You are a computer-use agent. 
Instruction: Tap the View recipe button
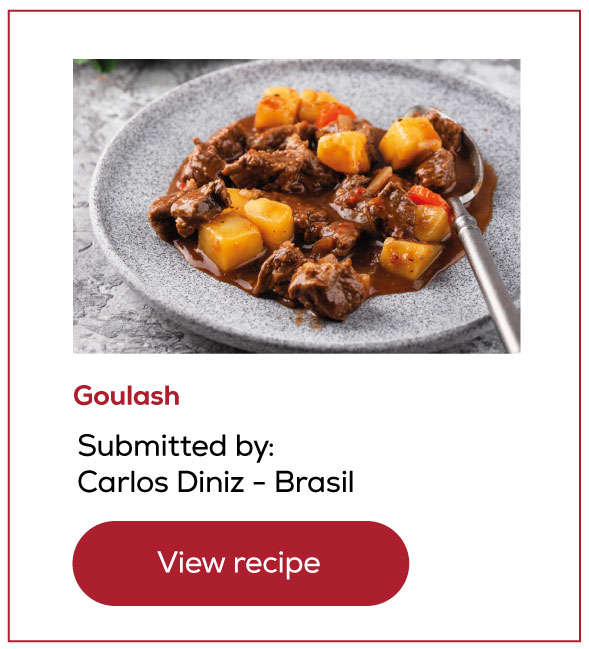[240, 563]
